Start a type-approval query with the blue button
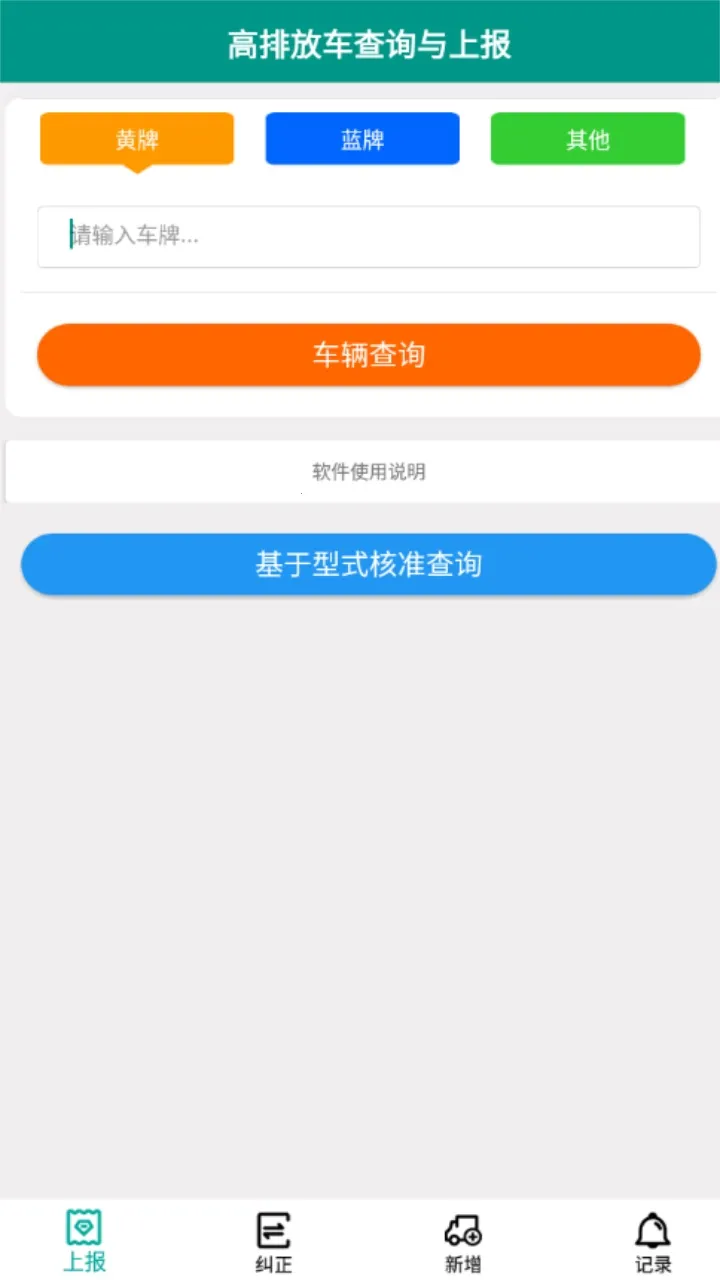Screen dimensions: 720x1280 [368, 563]
